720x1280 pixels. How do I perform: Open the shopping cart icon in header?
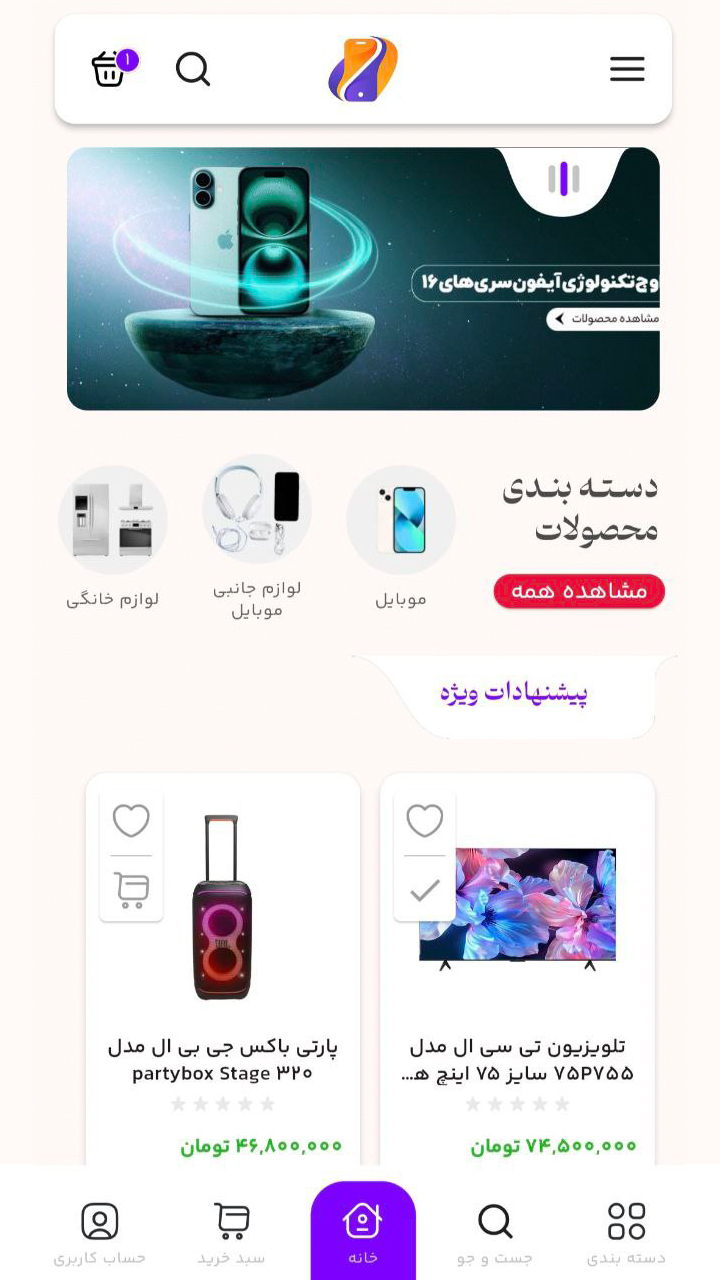point(109,69)
